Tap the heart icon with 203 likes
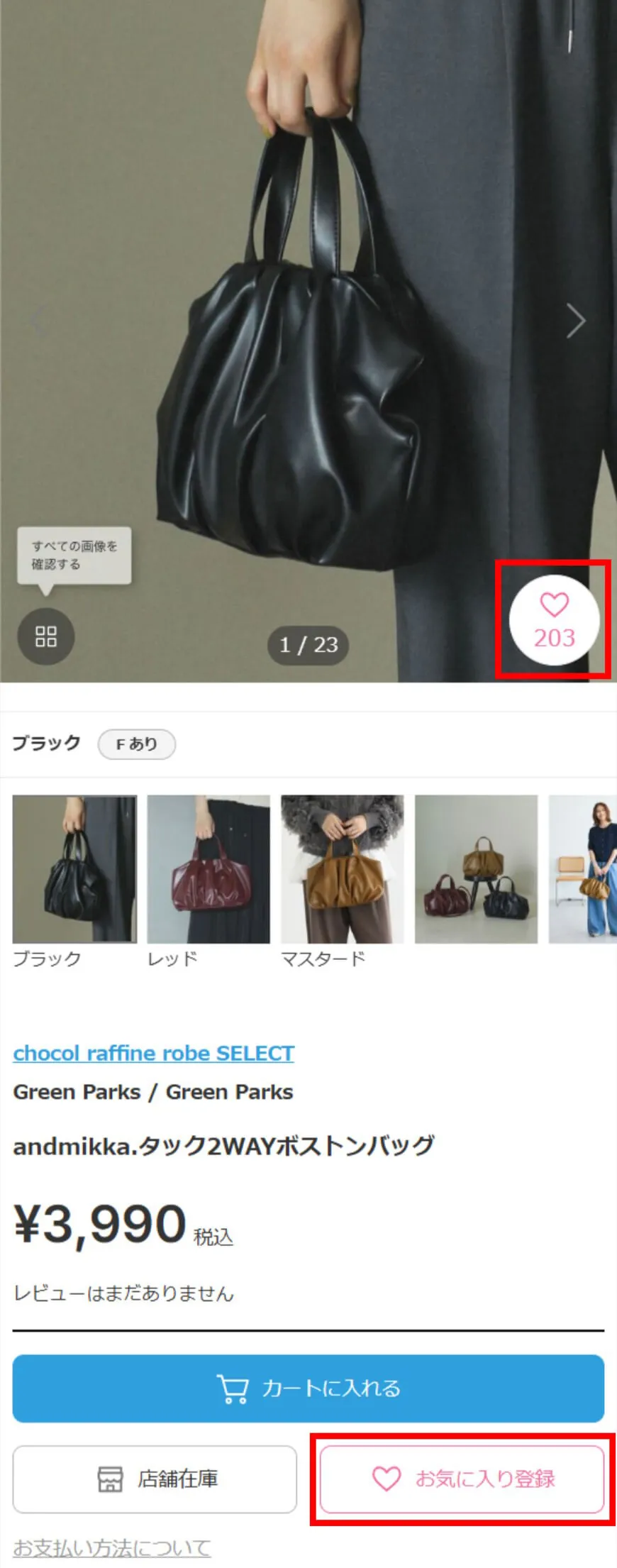Screen dimensions: 617x1568 (554, 620)
